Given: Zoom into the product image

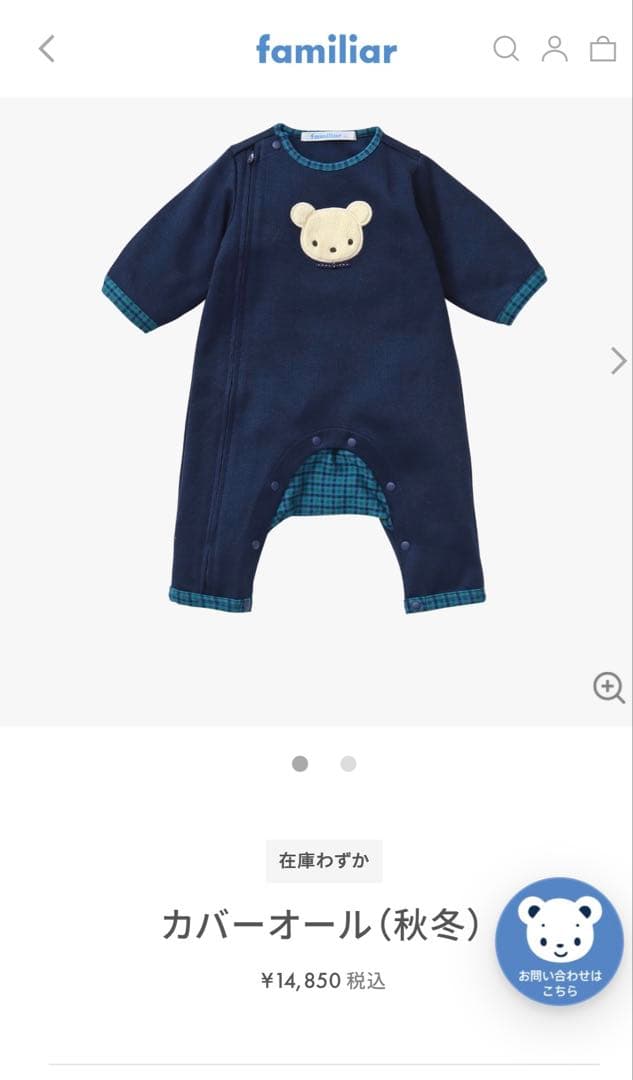Looking at the screenshot, I should 609,687.
